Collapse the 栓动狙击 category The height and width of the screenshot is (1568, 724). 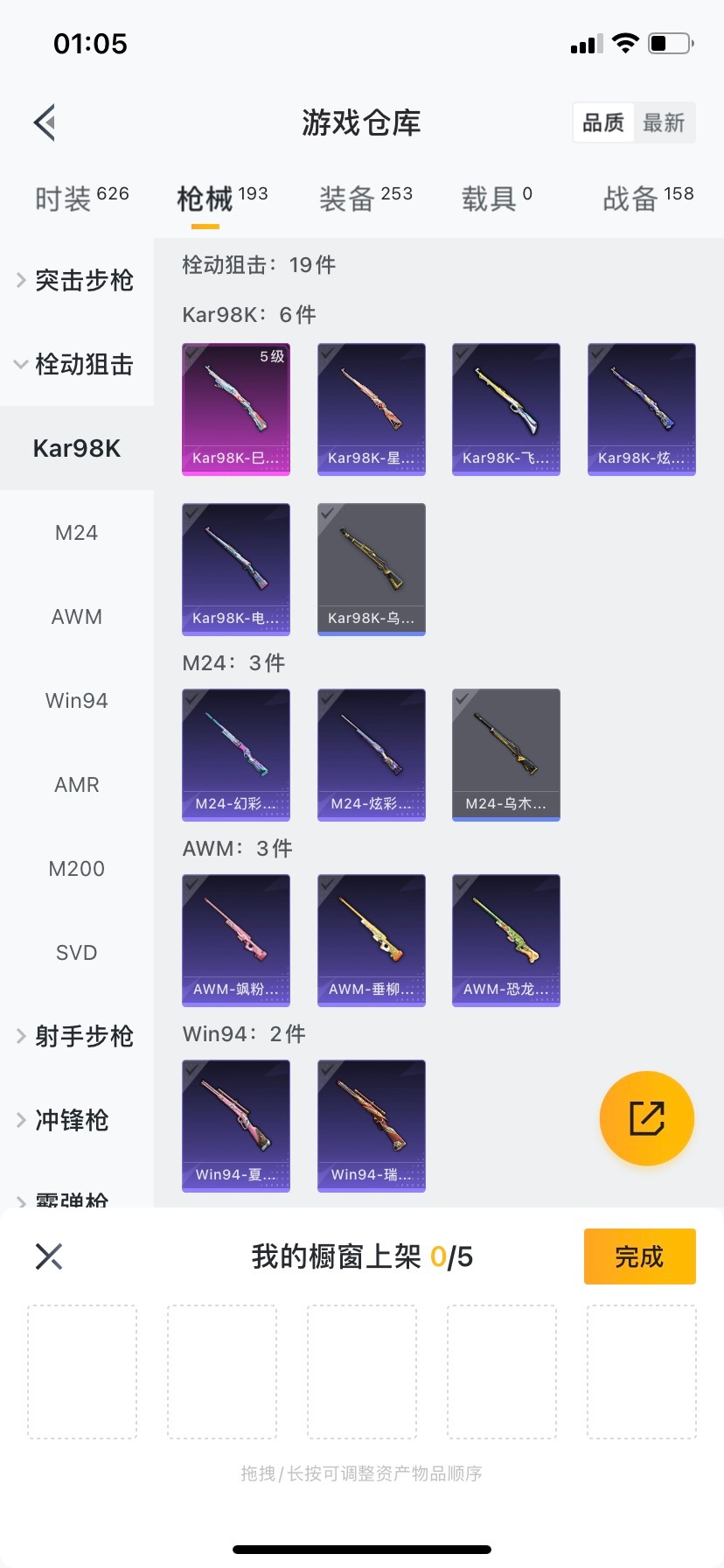coord(77,364)
